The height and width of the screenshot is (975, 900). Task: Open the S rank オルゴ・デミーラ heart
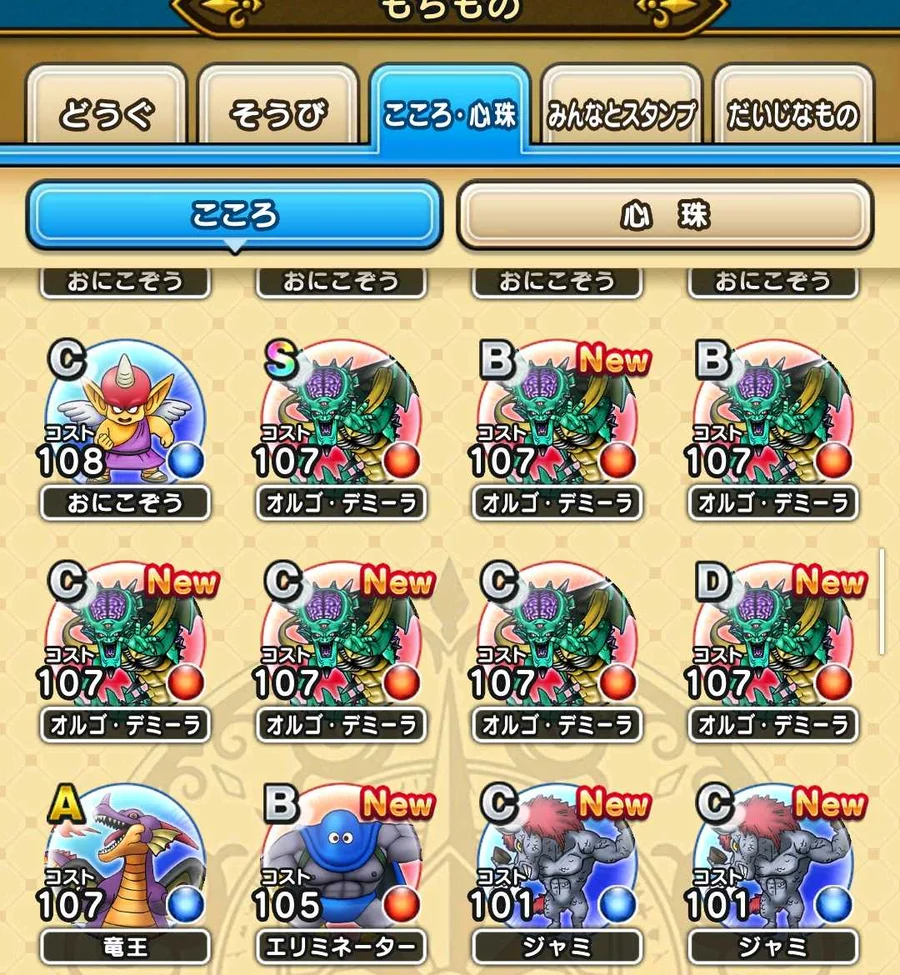tap(341, 420)
